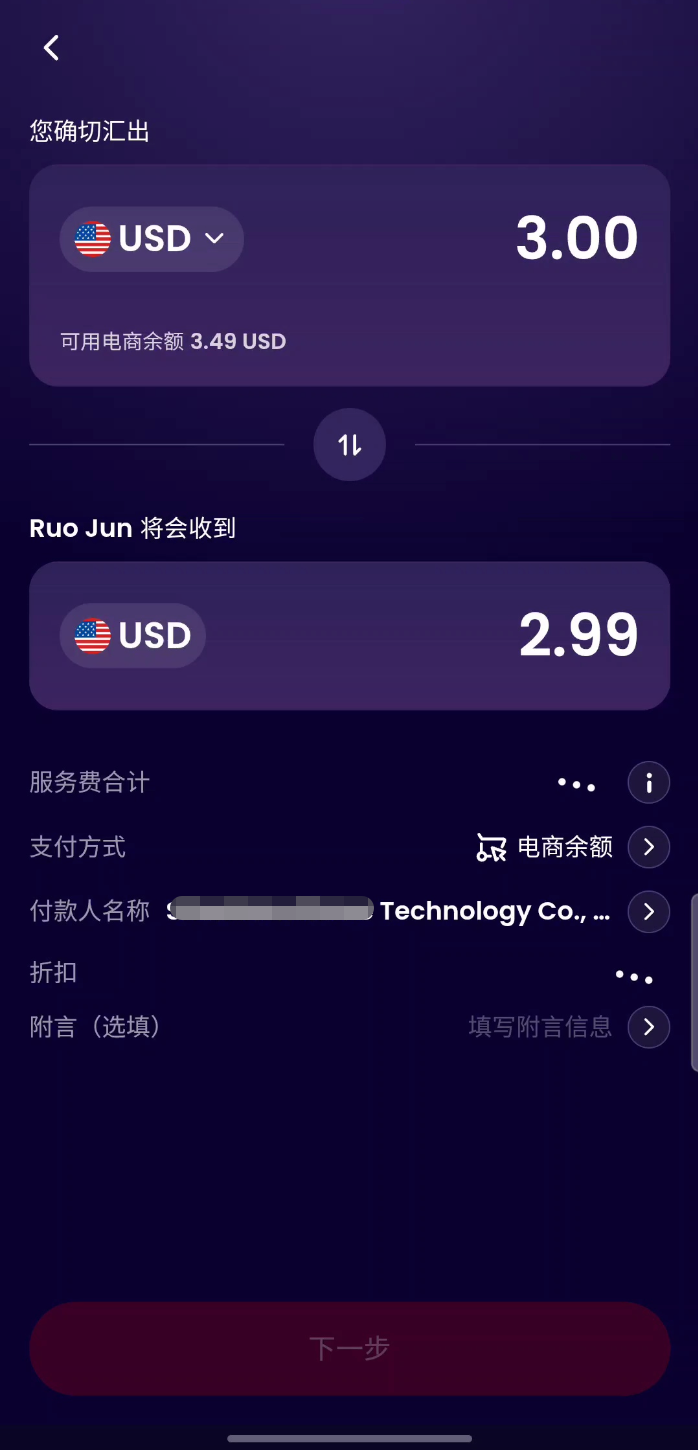This screenshot has height=1450, width=698.
Task: Edit the 3.00 send amount
Action: pos(576,239)
